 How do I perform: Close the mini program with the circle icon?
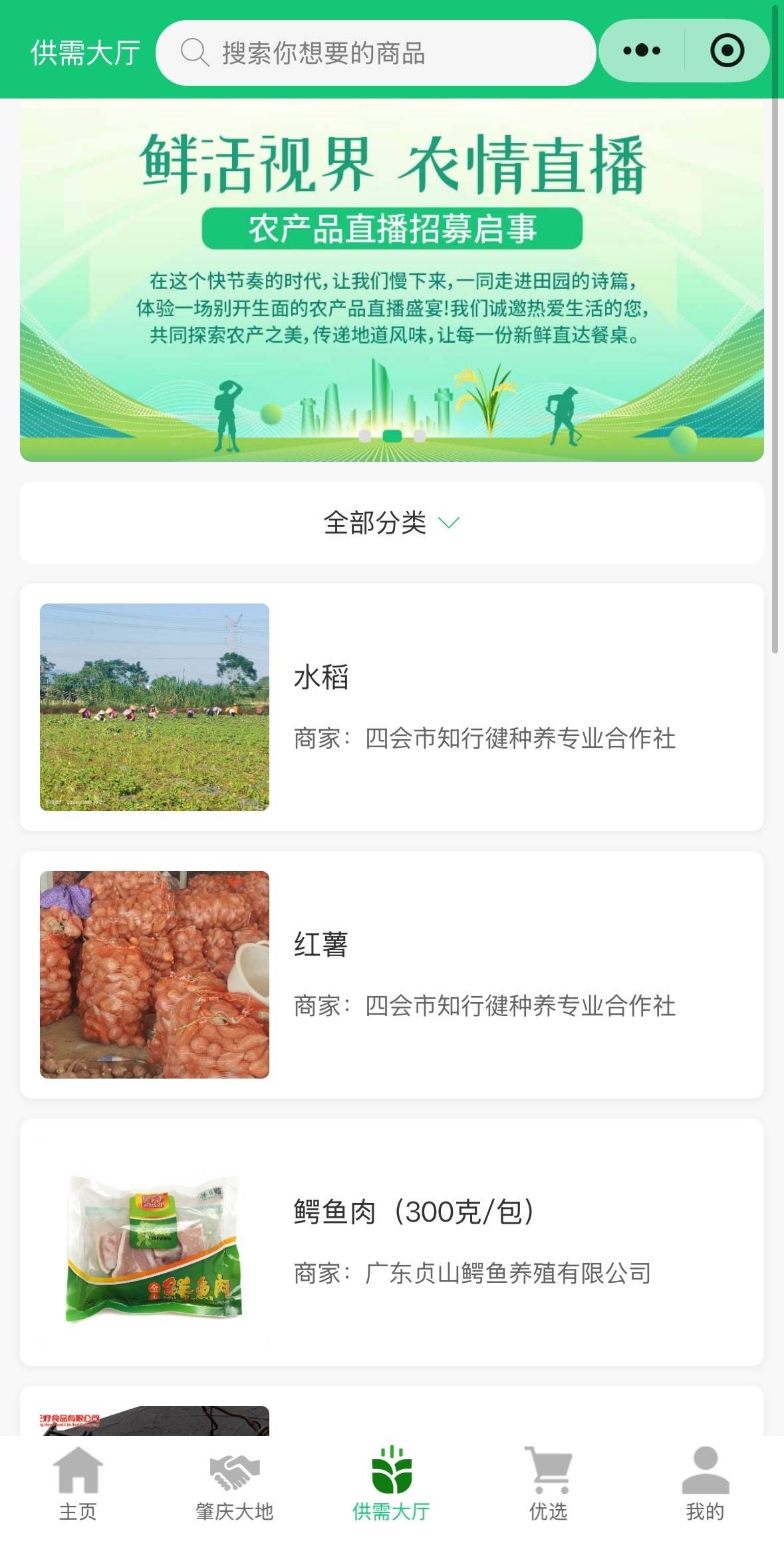[727, 51]
